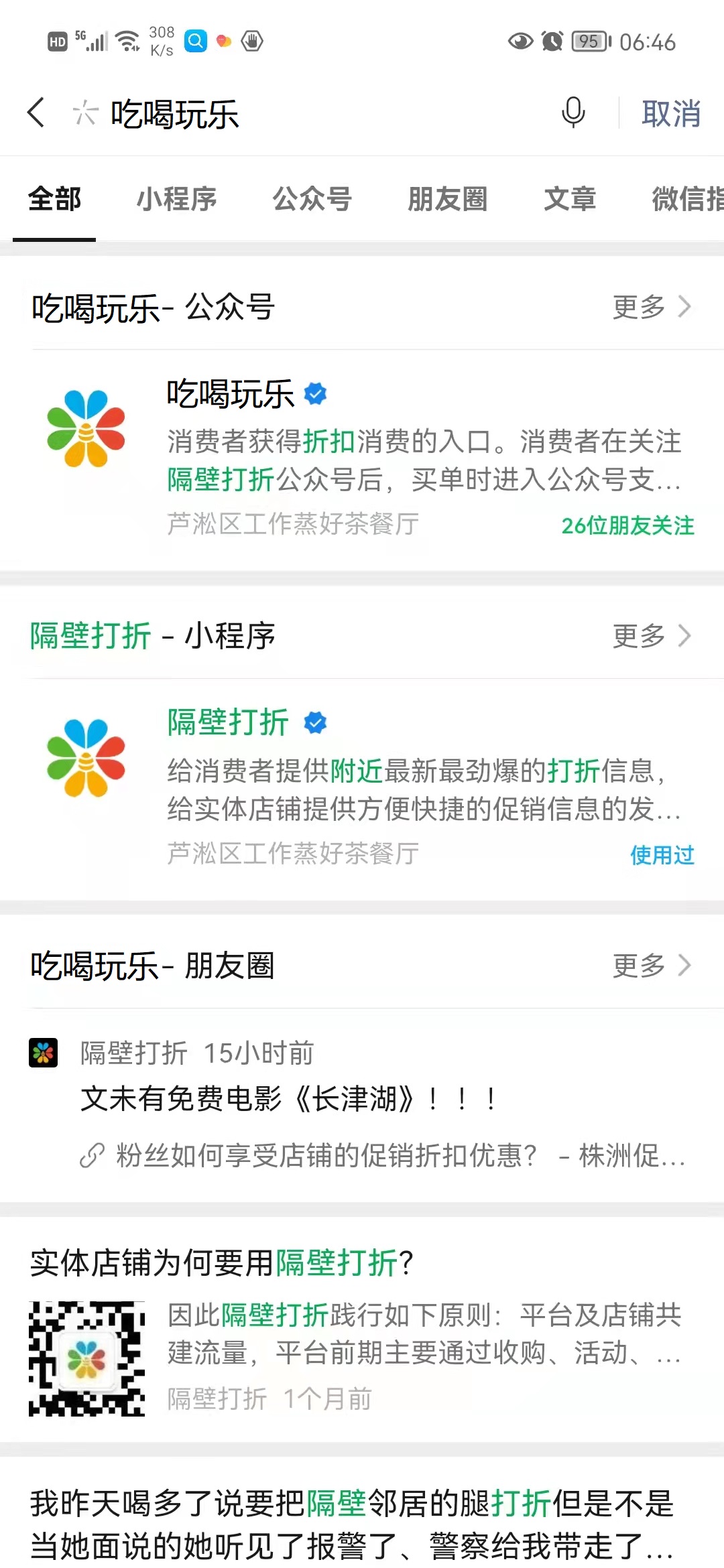Switch to the 文章 tab
724x1568 pixels.
point(570,199)
